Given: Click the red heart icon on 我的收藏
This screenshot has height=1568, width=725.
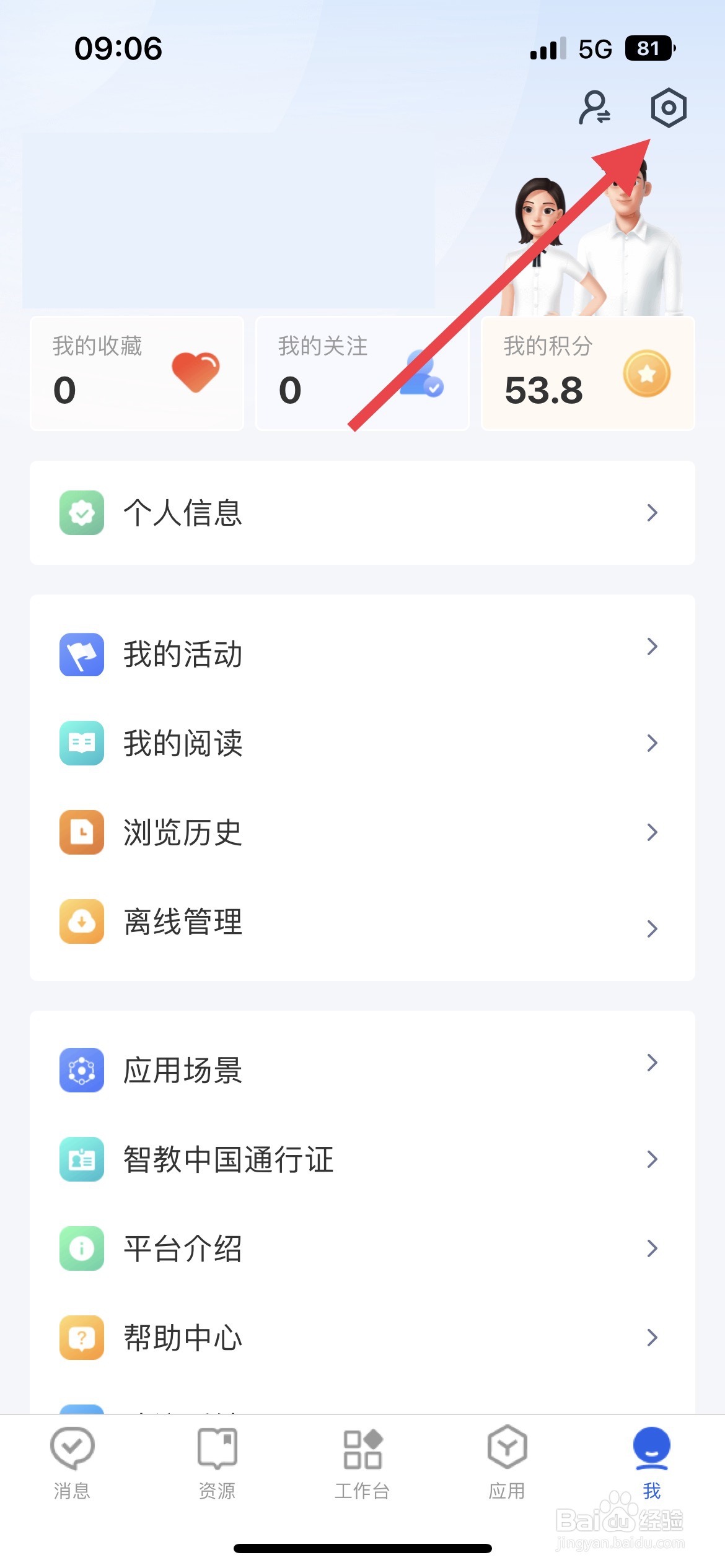Looking at the screenshot, I should [197, 373].
